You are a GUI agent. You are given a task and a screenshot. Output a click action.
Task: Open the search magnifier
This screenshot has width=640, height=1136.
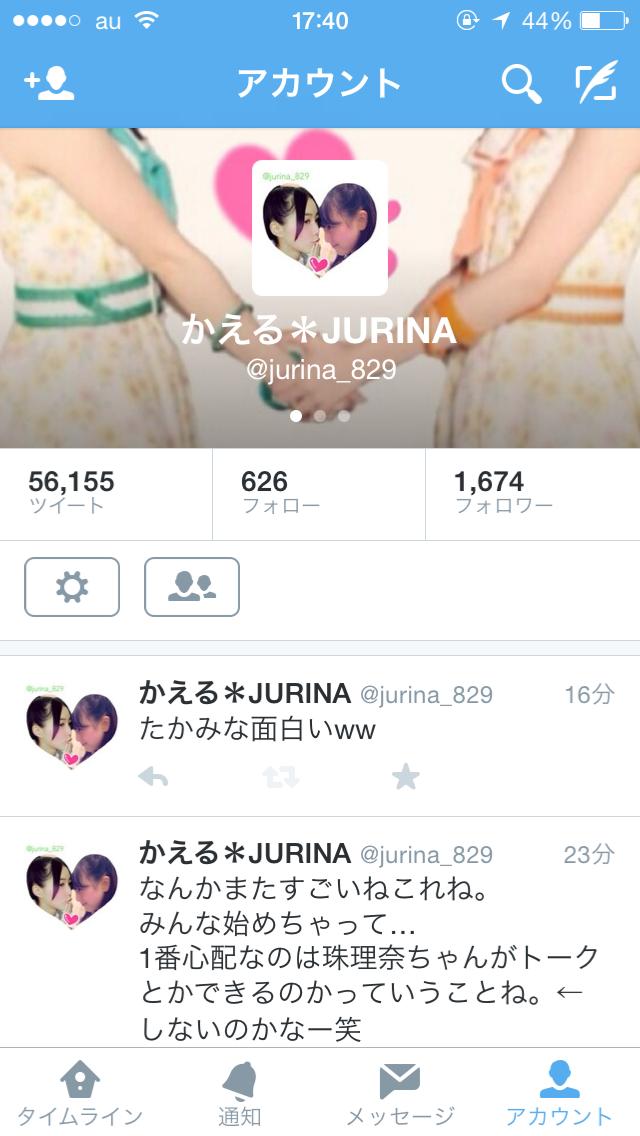tap(520, 84)
